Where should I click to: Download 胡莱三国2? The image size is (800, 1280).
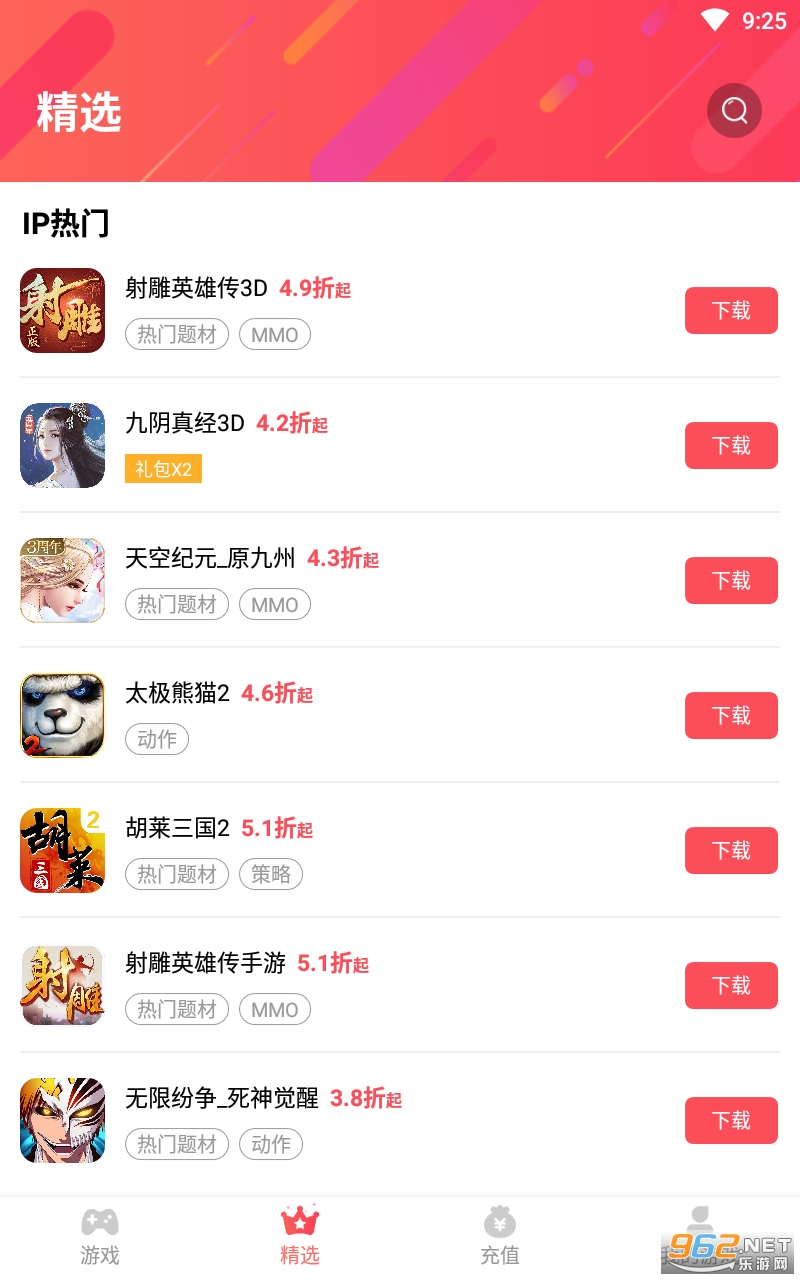pos(731,850)
